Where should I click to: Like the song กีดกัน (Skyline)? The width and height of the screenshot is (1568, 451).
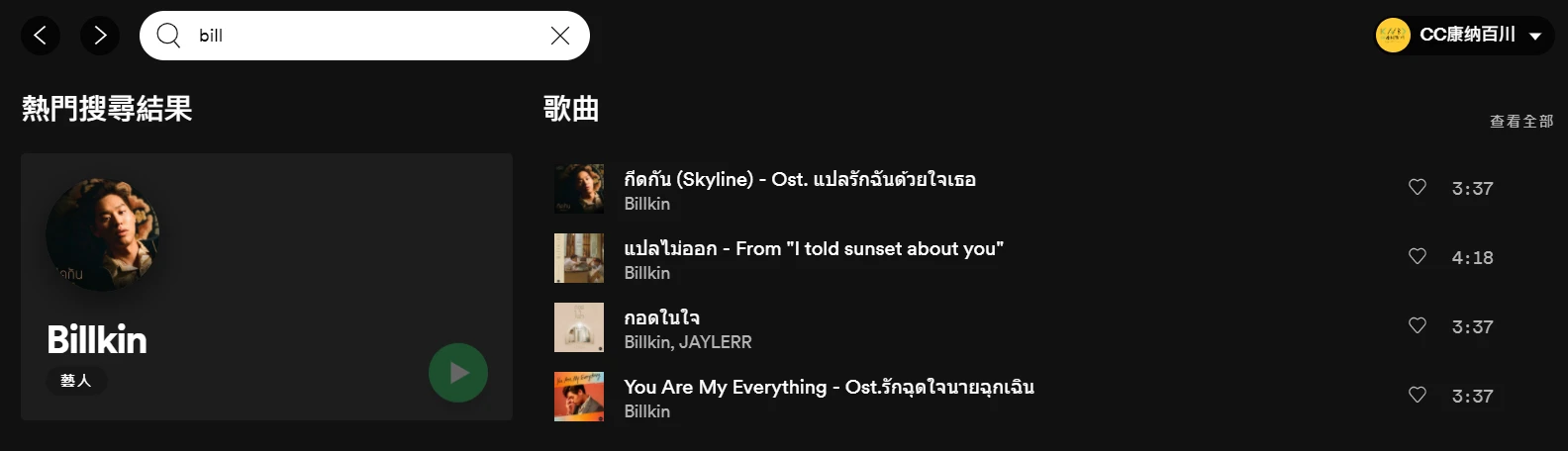(x=1417, y=187)
